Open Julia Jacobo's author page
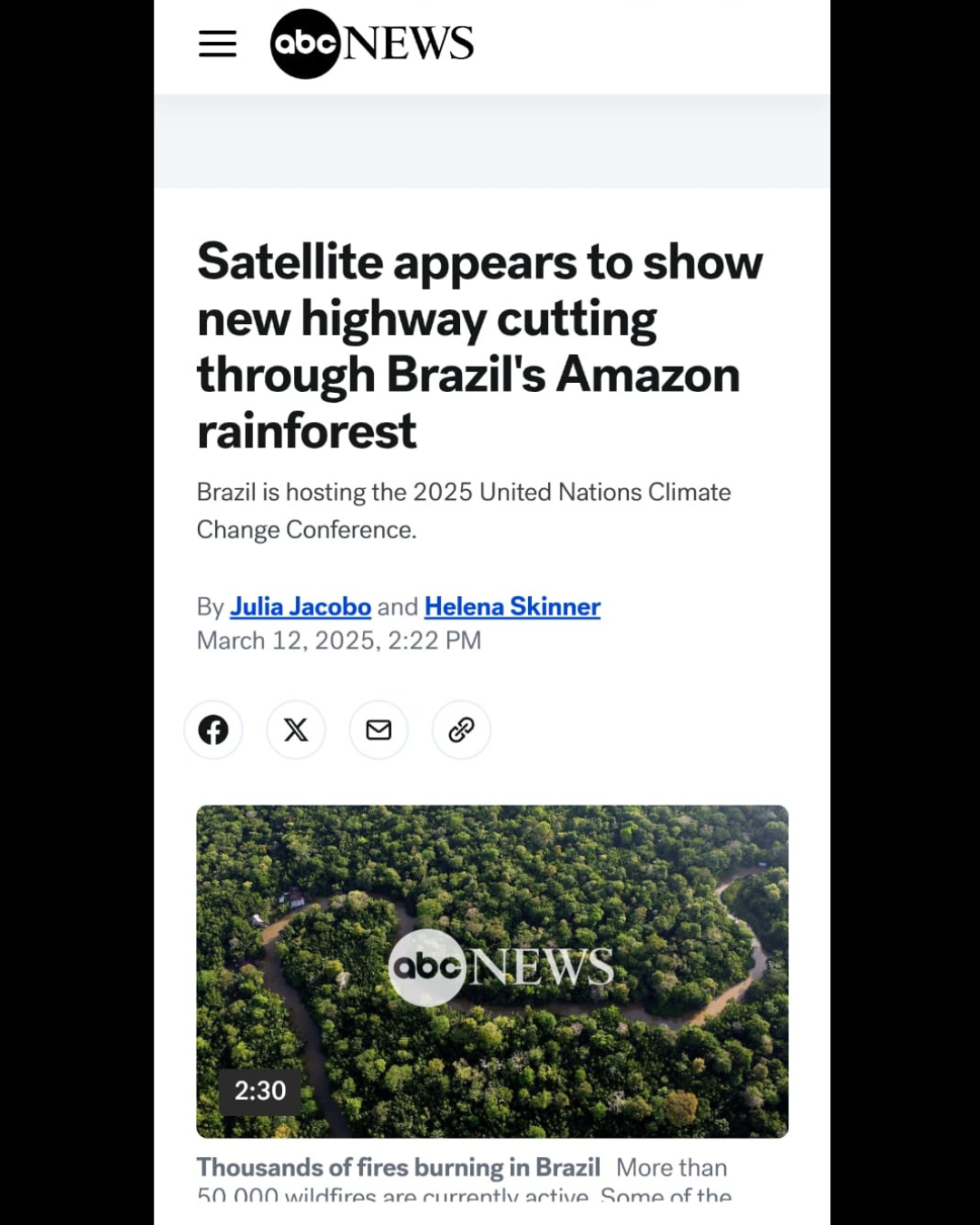This screenshot has width=980, height=1225. tap(300, 606)
